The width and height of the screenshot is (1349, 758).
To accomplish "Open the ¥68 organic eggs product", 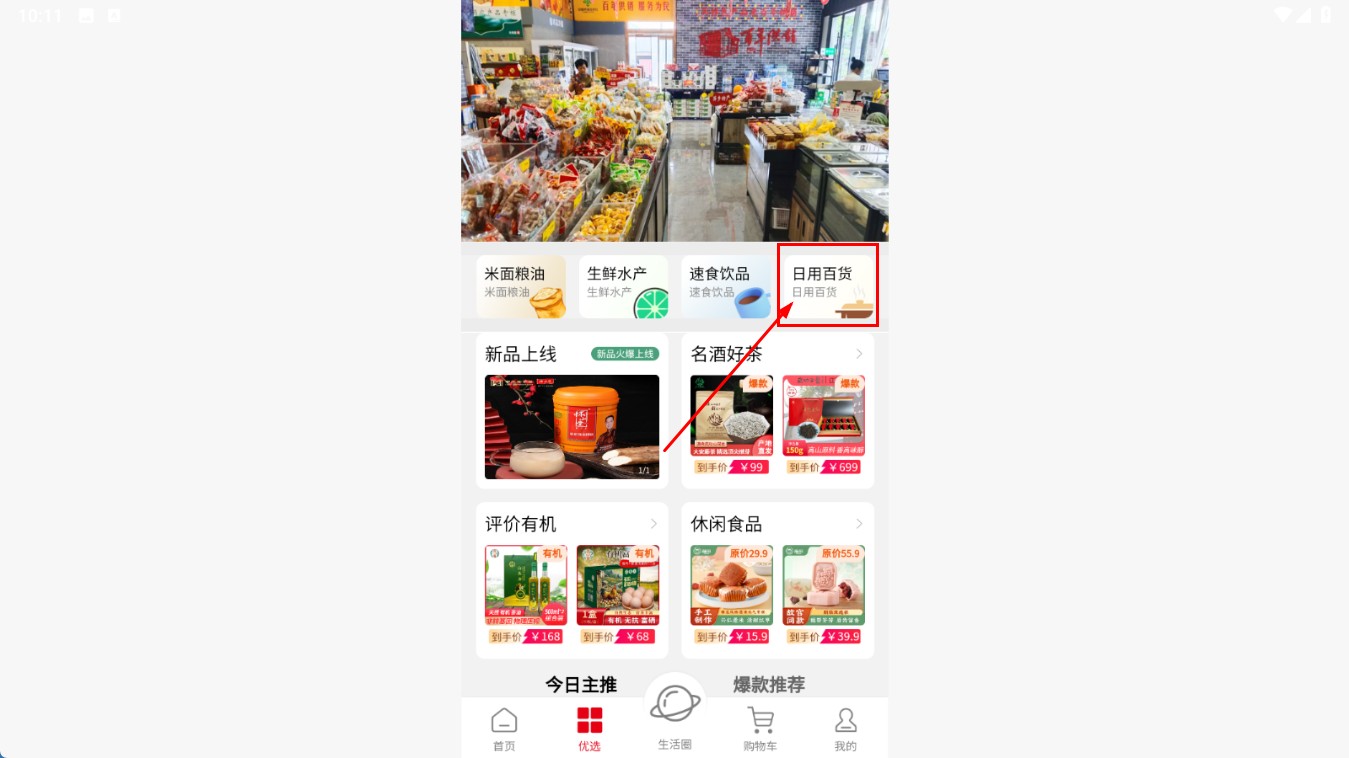I will click(x=618, y=595).
